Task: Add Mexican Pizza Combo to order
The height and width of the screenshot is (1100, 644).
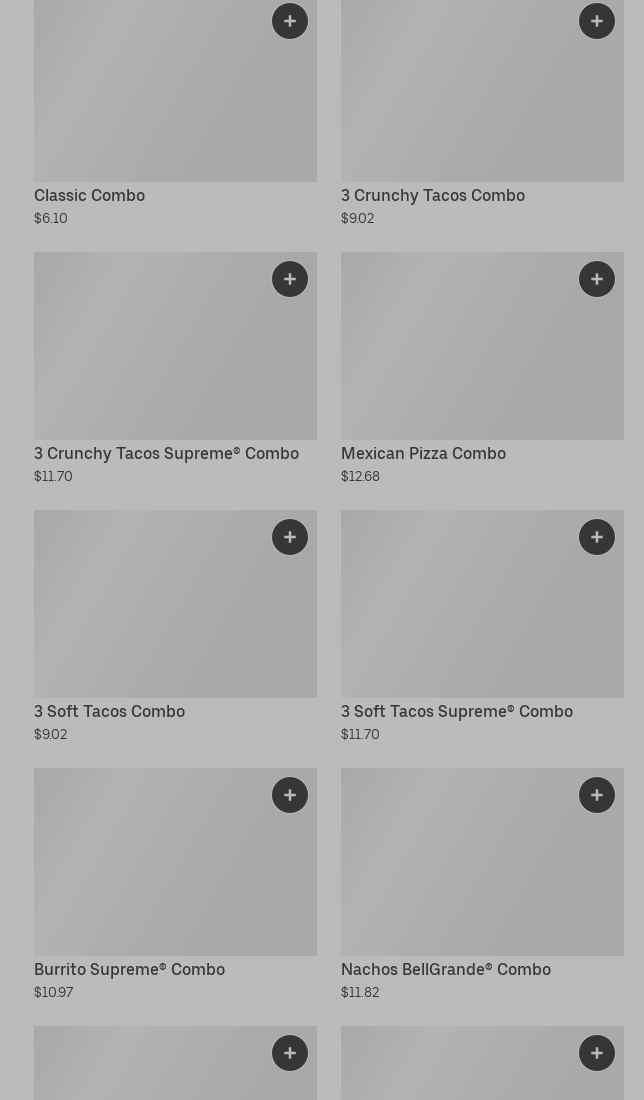Action: [x=597, y=279]
